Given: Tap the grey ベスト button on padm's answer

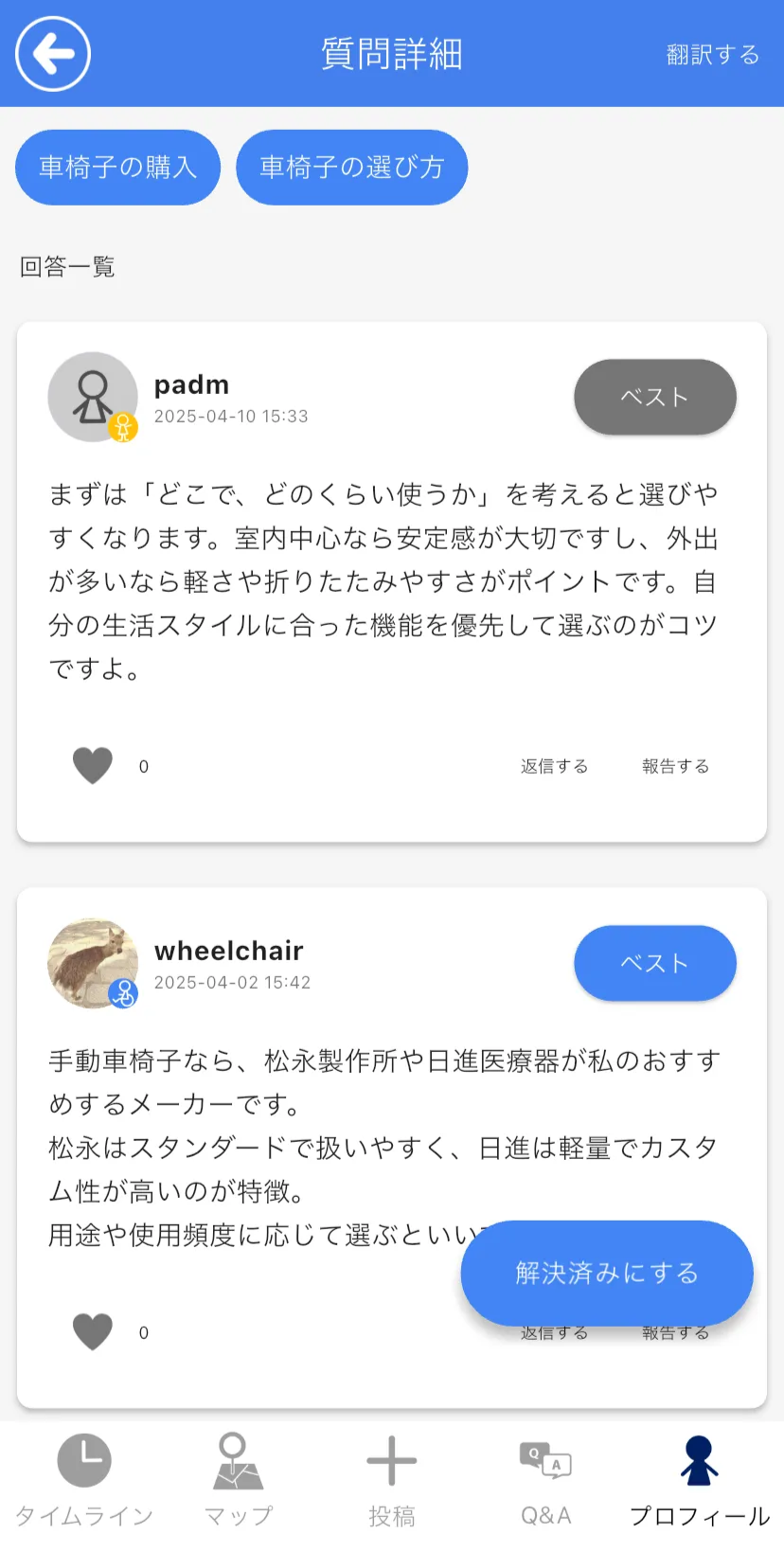Looking at the screenshot, I should (x=654, y=397).
